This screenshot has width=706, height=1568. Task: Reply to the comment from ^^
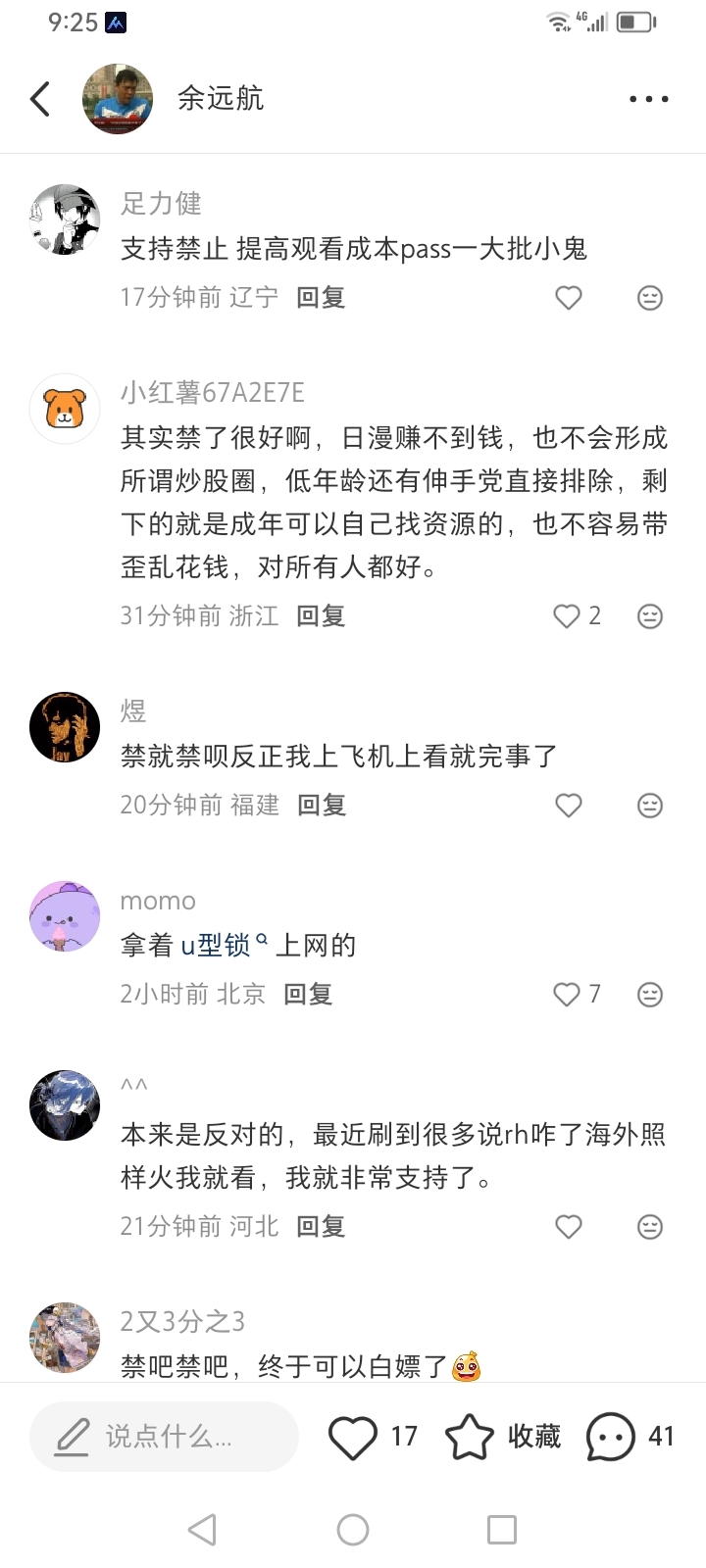pyautogui.click(x=321, y=1227)
